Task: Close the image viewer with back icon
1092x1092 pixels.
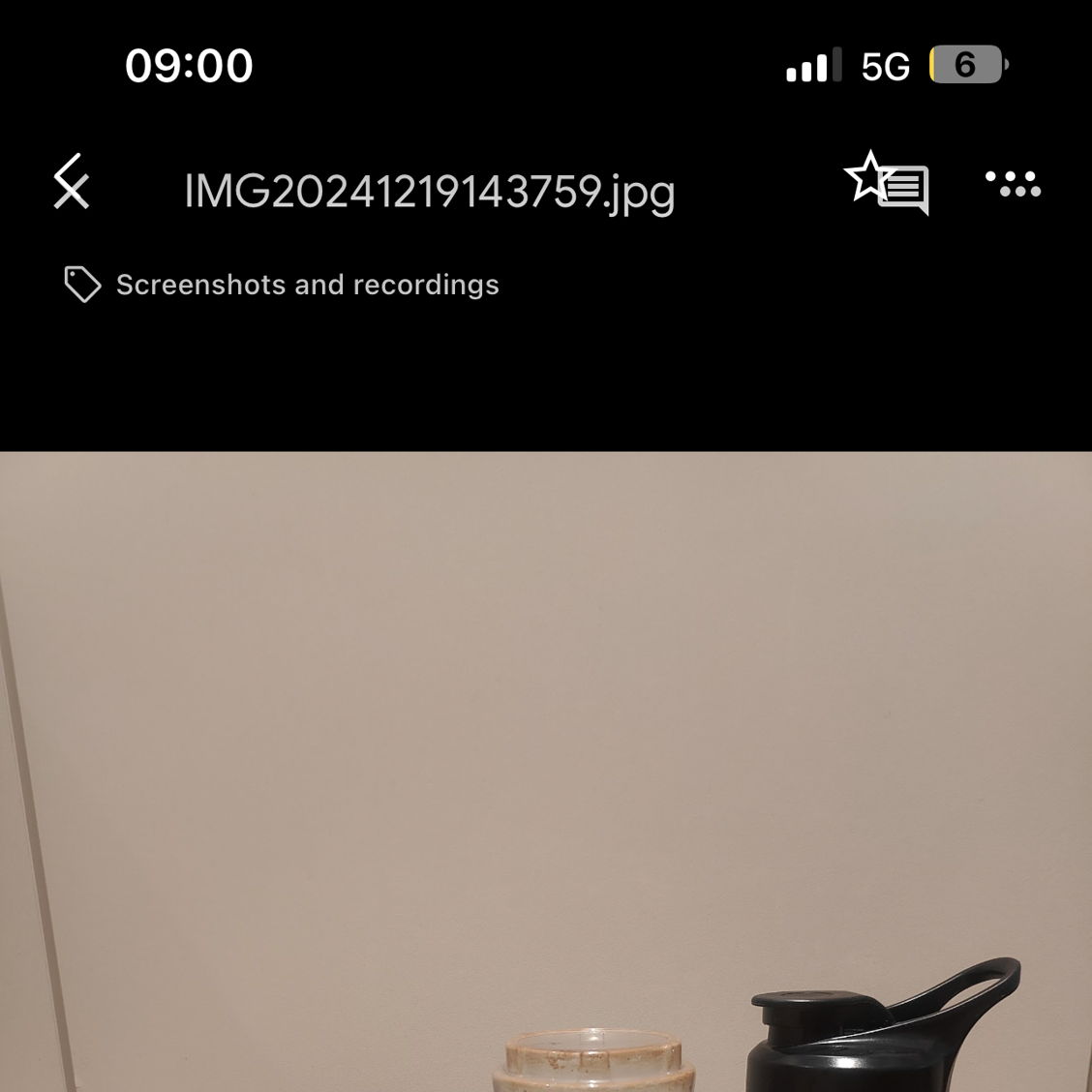Action: [71, 183]
